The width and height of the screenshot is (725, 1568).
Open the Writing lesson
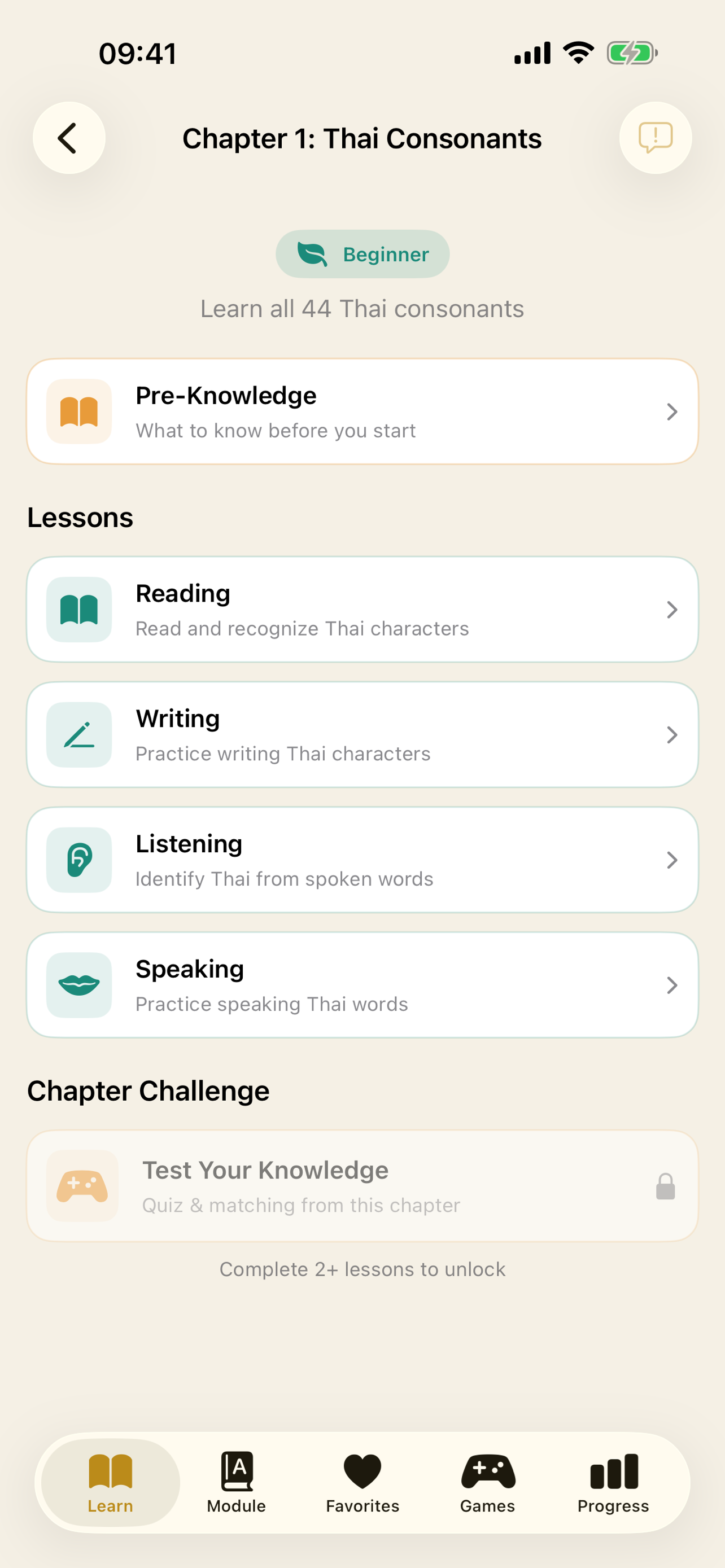point(362,735)
